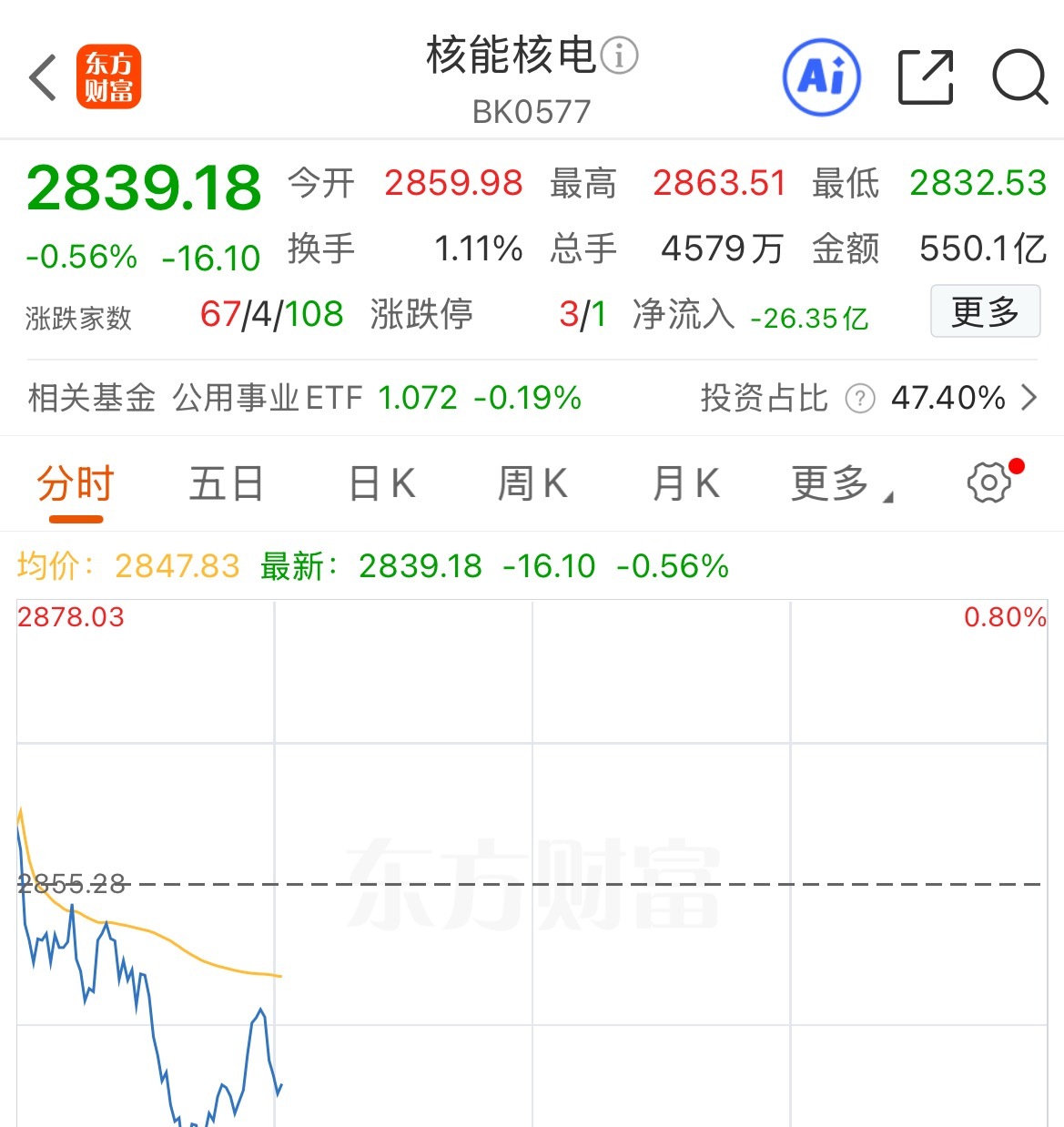This screenshot has width=1064, height=1127.
Task: Tap the share/export icon
Action: [x=926, y=76]
